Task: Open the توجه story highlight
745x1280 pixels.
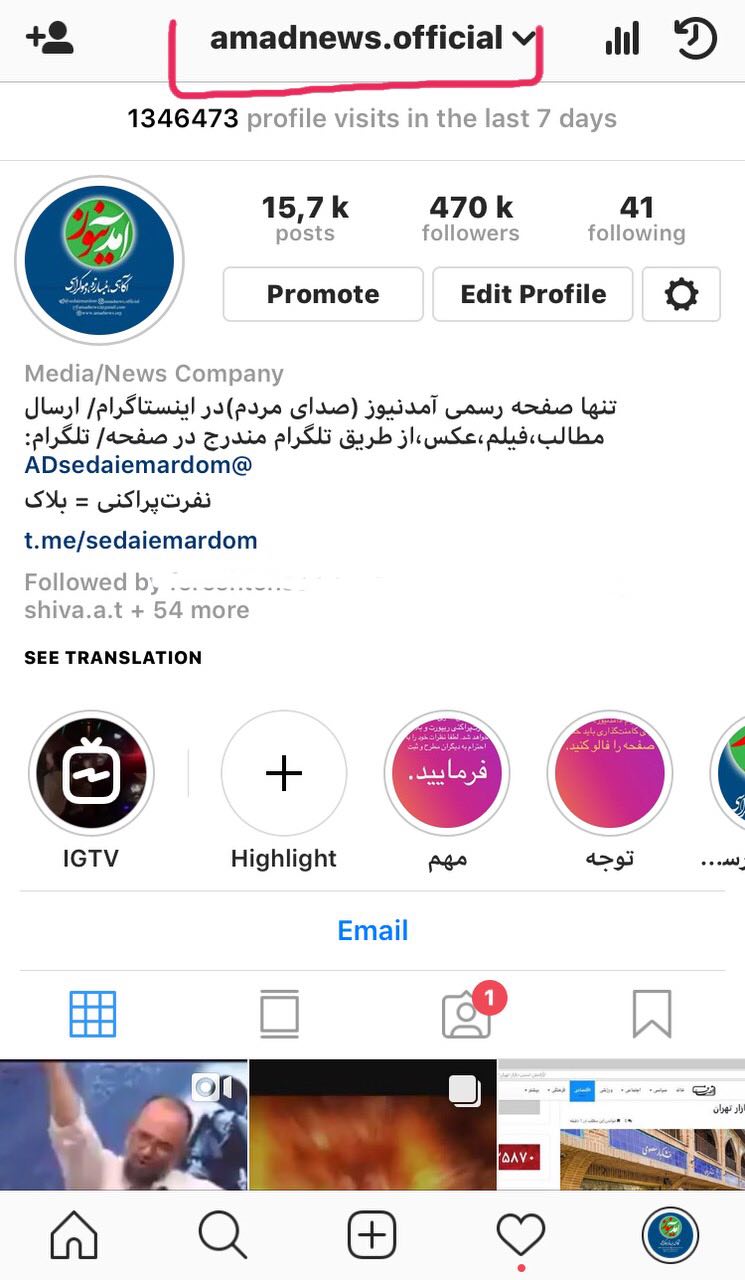Action: click(x=610, y=774)
